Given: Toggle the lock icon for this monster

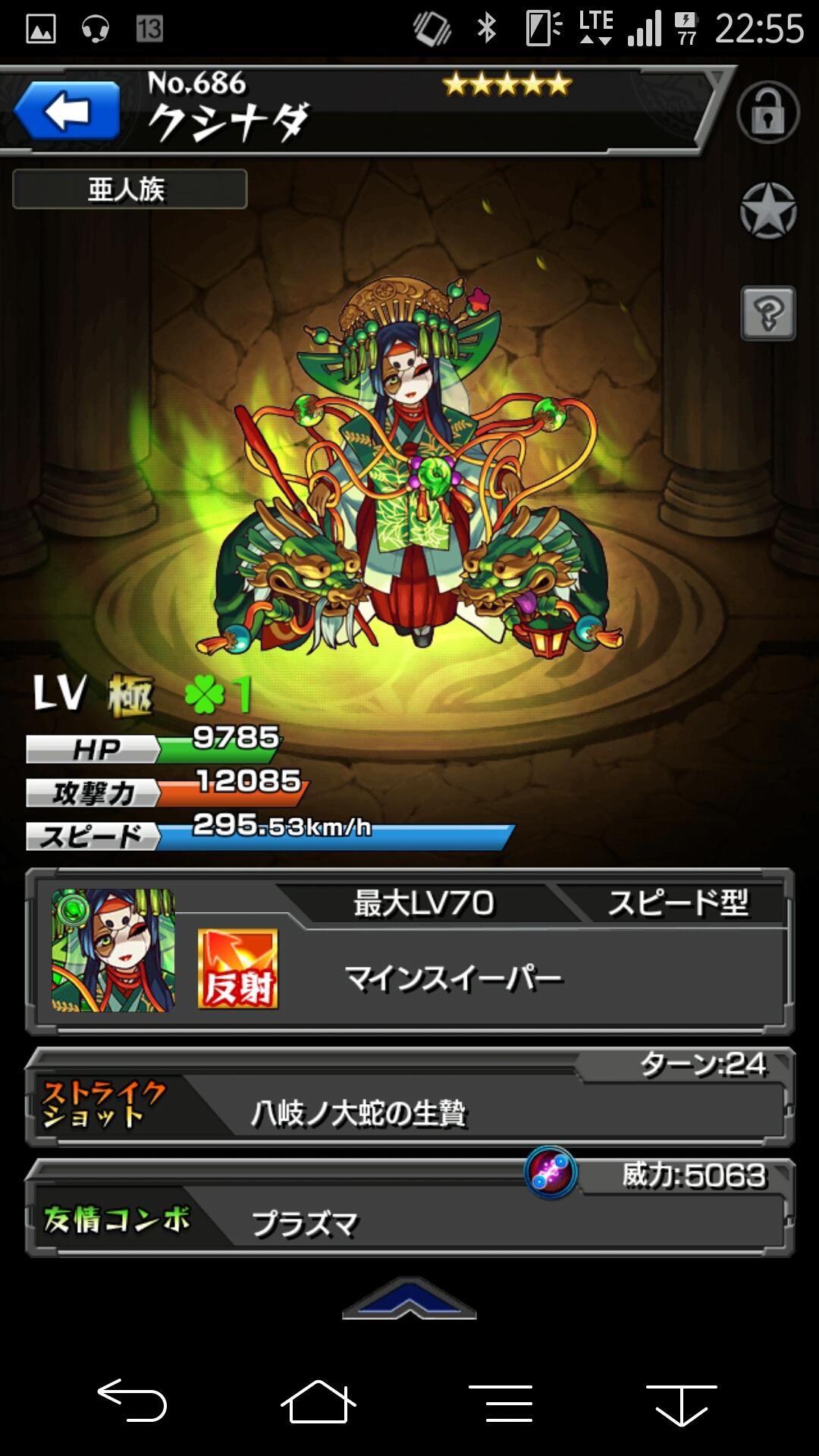Looking at the screenshot, I should [x=767, y=112].
